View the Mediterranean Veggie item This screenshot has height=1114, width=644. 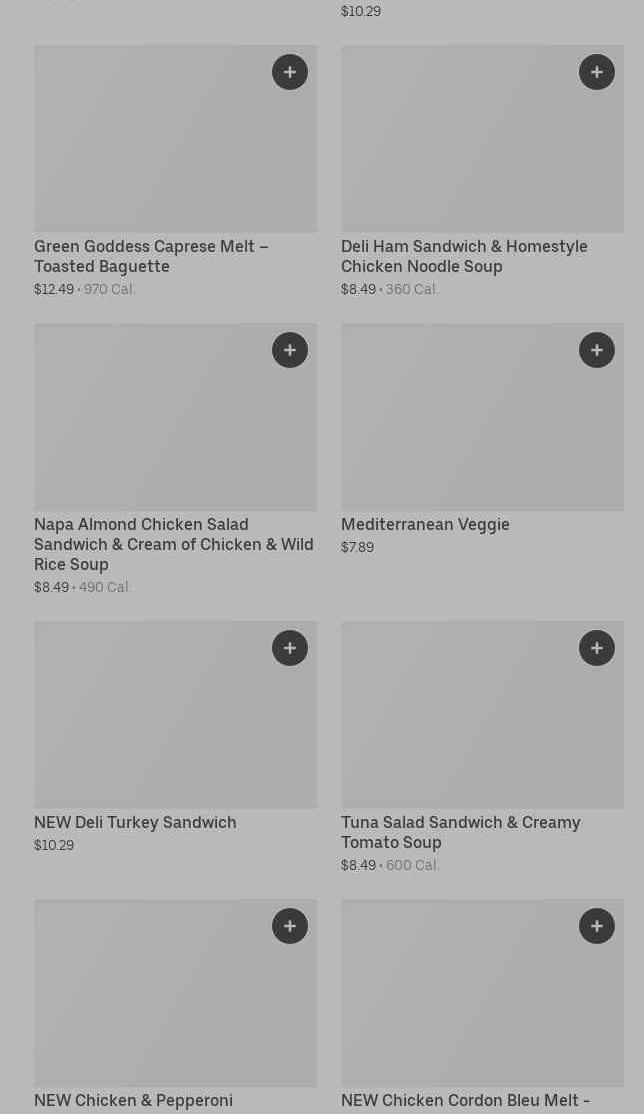click(425, 524)
